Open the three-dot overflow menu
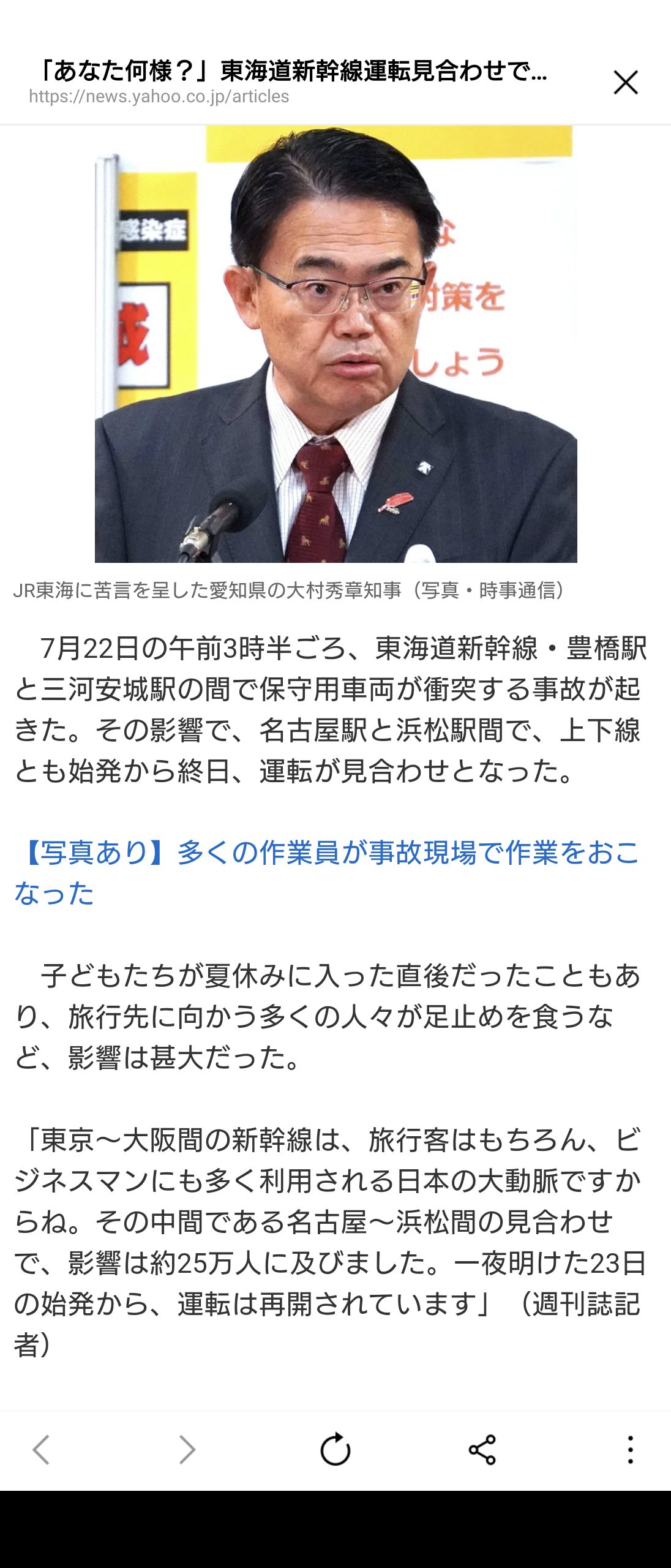Image resolution: width=671 pixels, height=1568 pixels. click(630, 1450)
